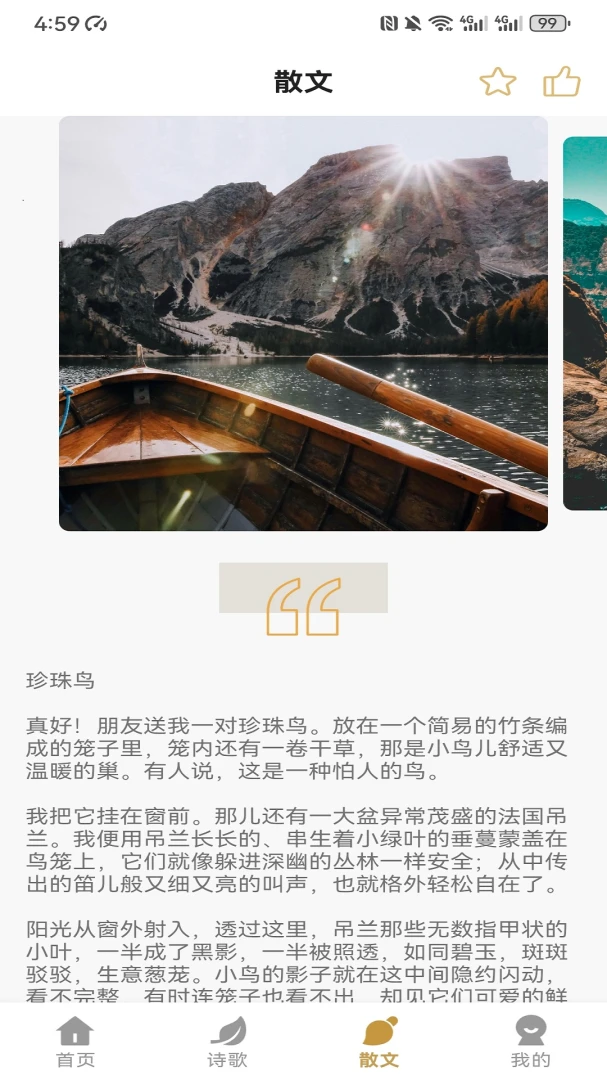This screenshot has width=607, height=1080.
Task: Like this essay with the thumbs-up icon
Action: coord(562,81)
